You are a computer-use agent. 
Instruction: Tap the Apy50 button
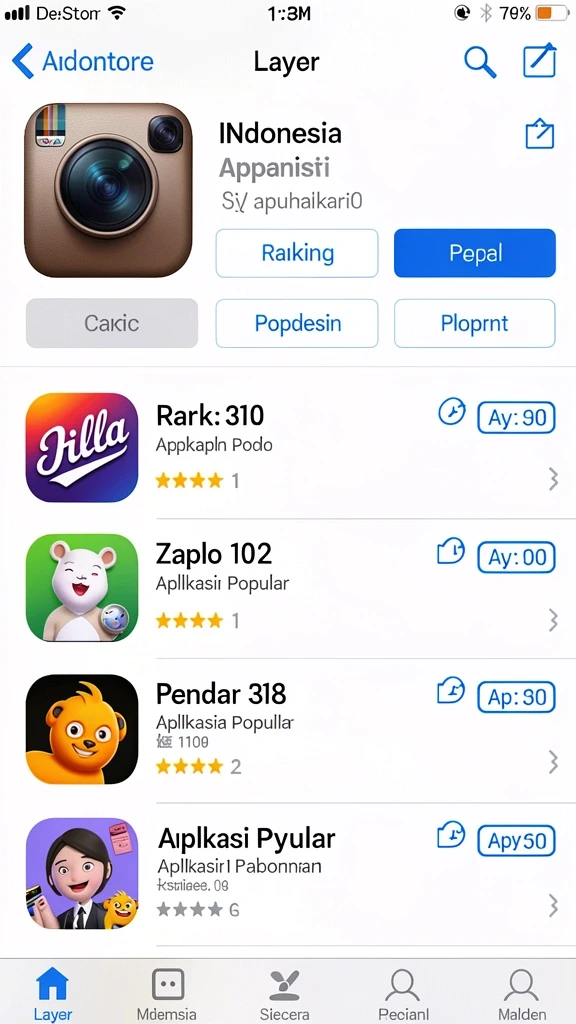[x=517, y=840]
